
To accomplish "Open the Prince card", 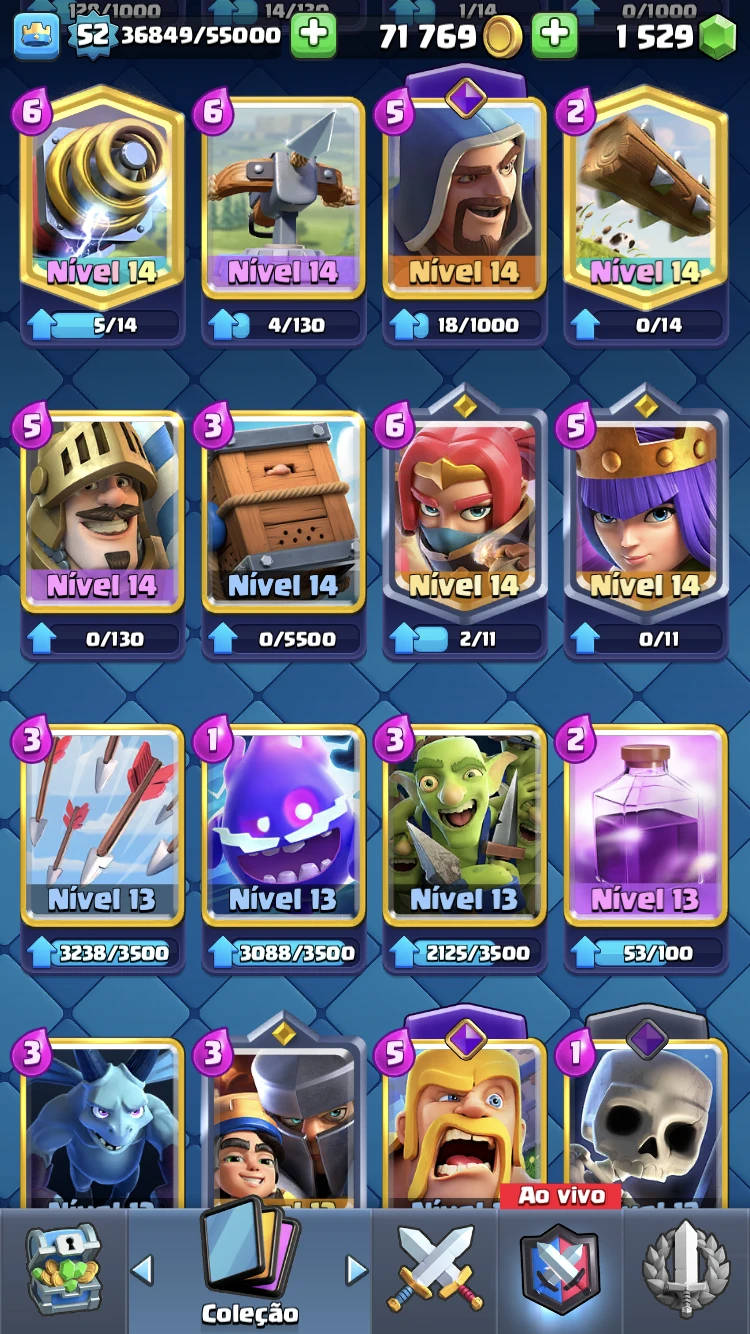I will tap(102, 510).
